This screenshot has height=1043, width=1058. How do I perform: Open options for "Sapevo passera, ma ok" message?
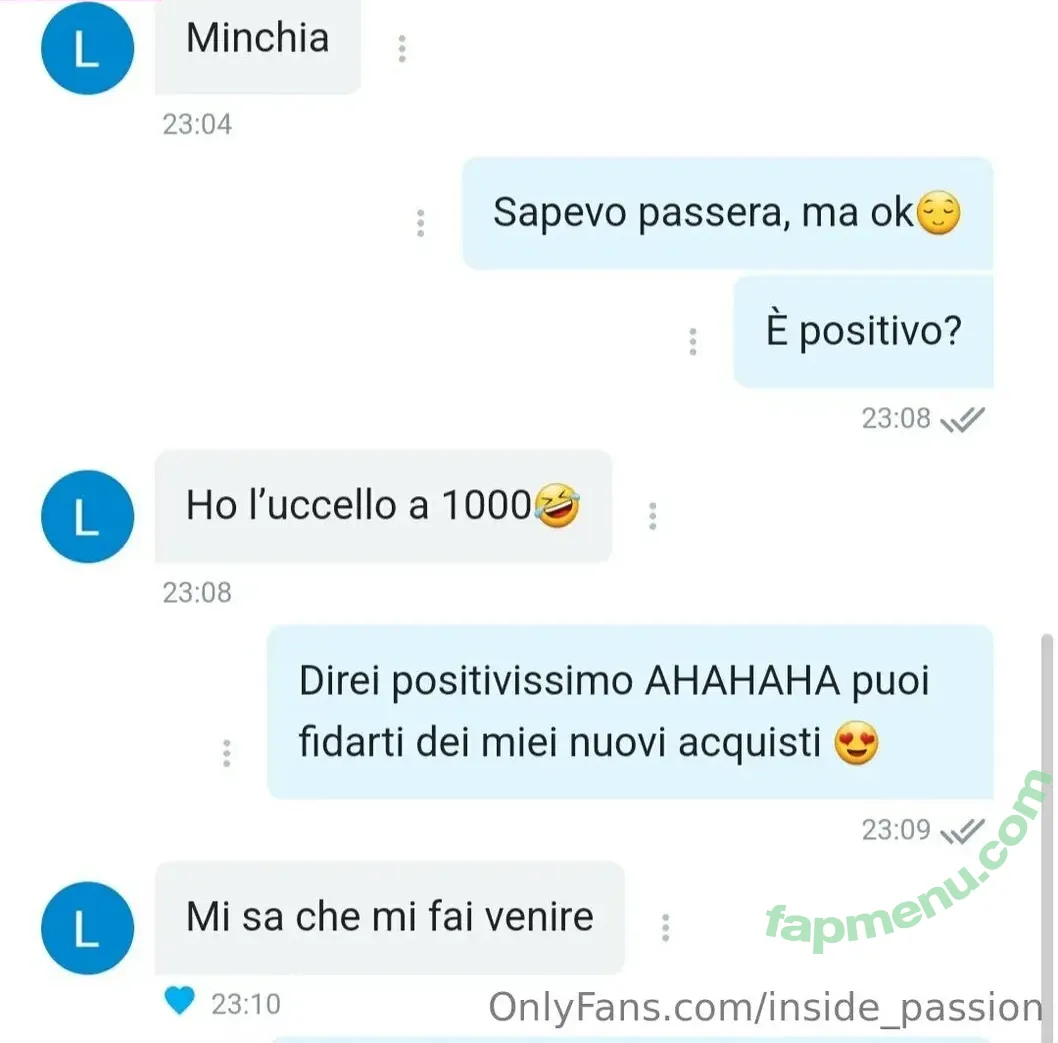(x=421, y=222)
